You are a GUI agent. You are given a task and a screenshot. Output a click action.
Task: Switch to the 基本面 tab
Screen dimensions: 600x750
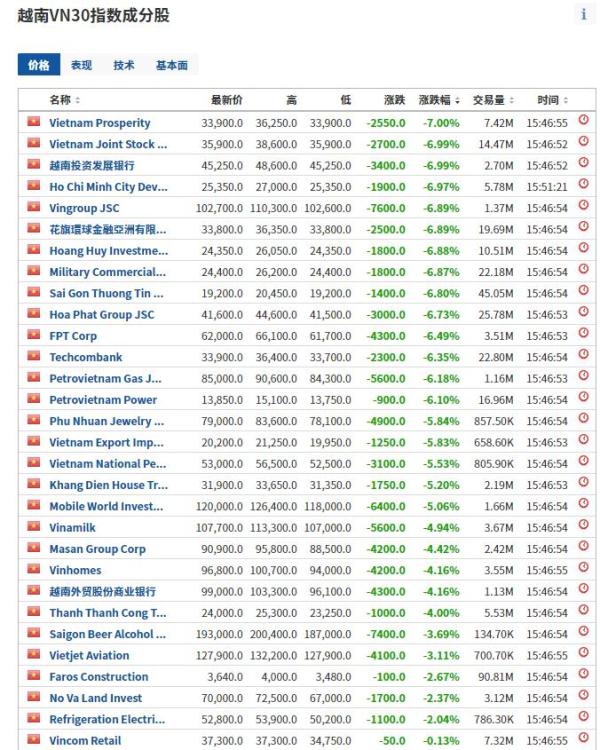click(171, 65)
